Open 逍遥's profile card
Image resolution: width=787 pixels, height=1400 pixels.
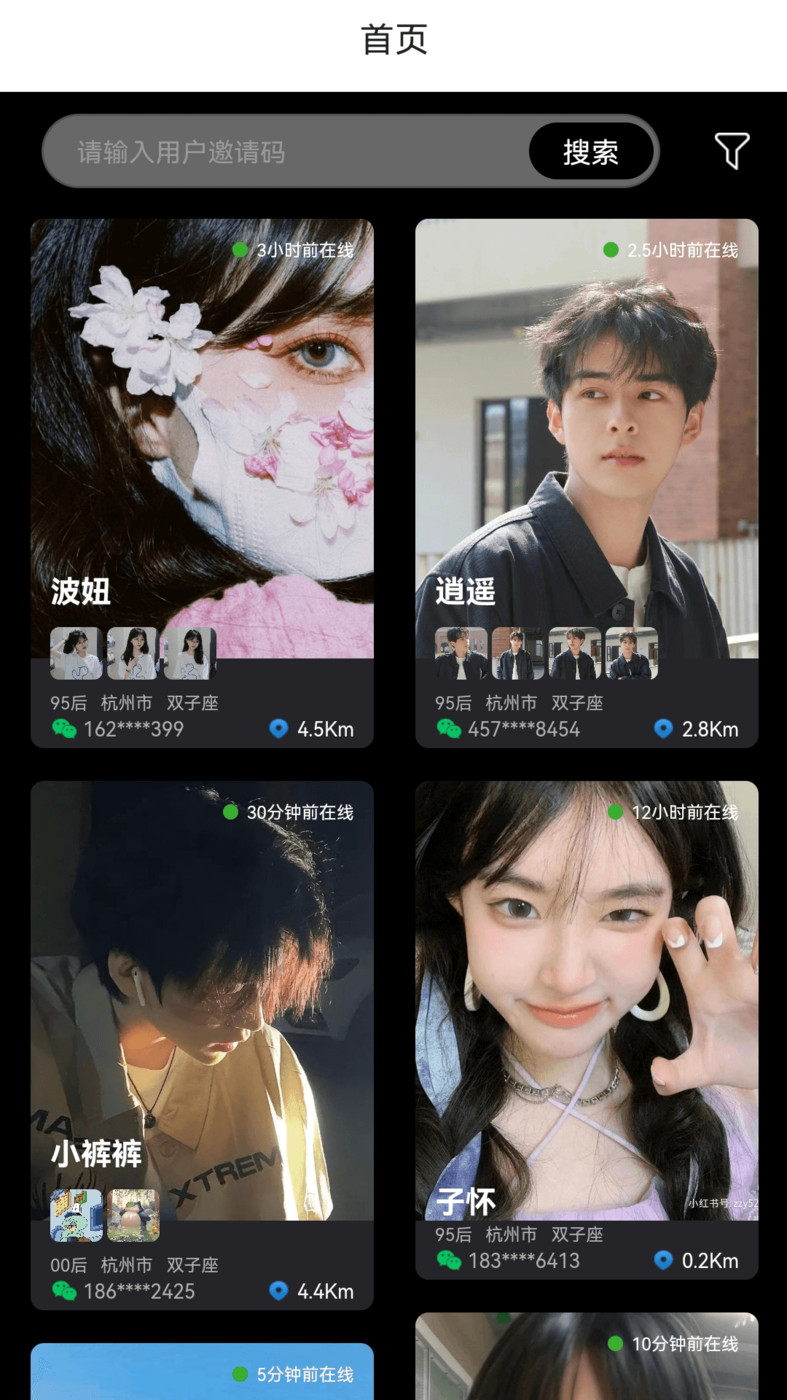point(586,450)
